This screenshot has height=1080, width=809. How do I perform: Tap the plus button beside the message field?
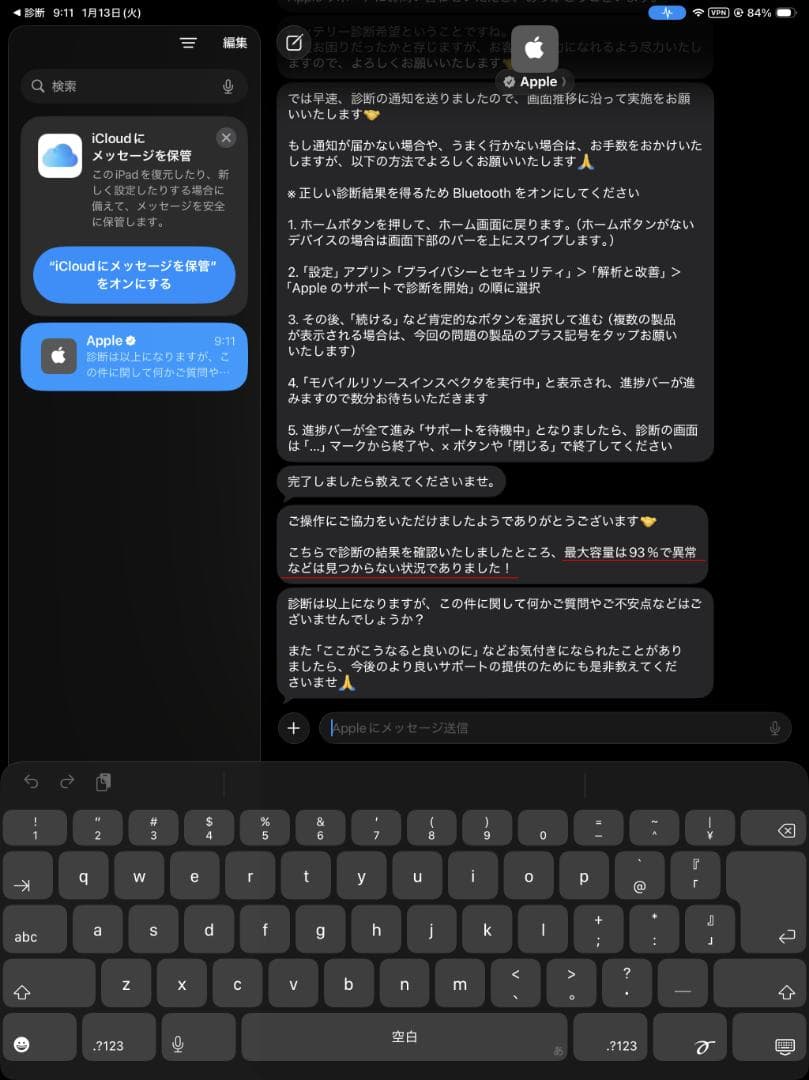click(x=293, y=727)
